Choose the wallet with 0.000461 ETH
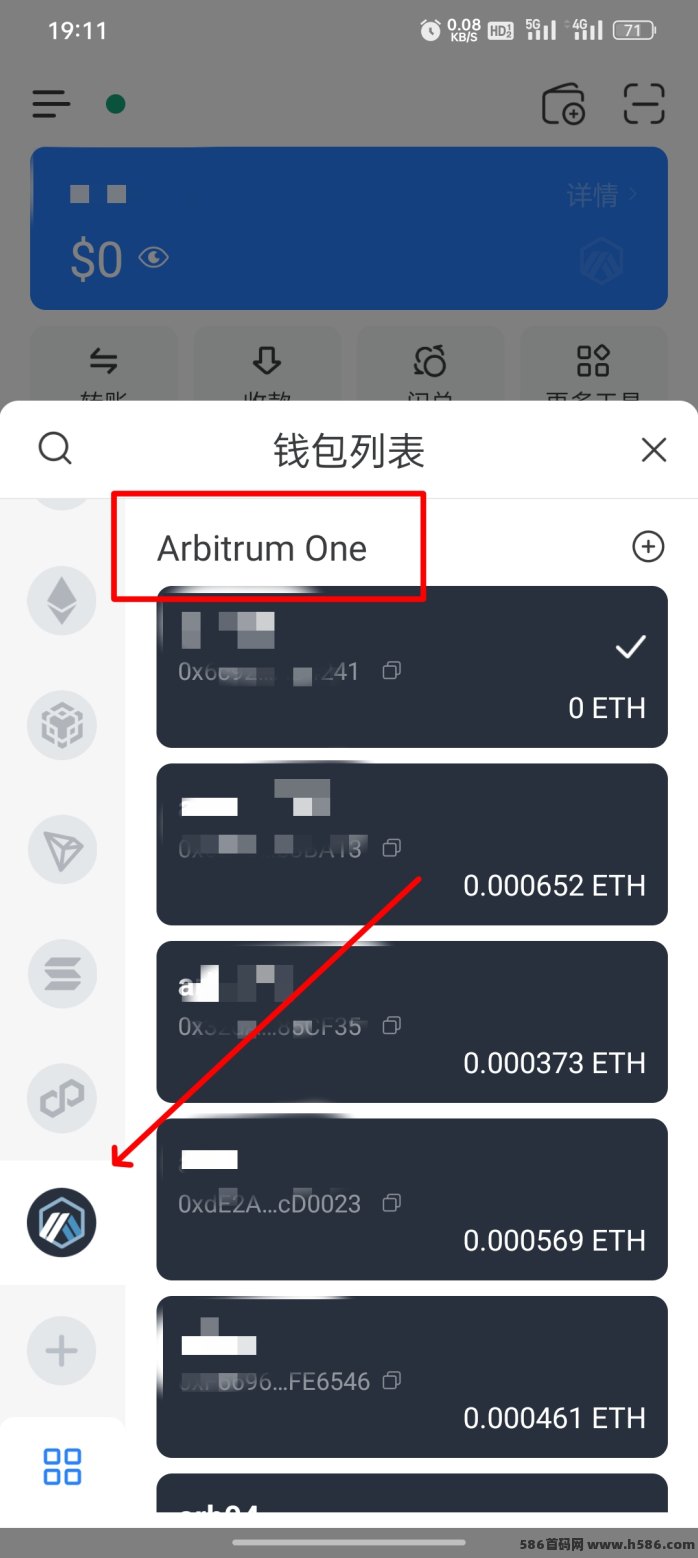The width and height of the screenshot is (698, 1558). point(412,1377)
